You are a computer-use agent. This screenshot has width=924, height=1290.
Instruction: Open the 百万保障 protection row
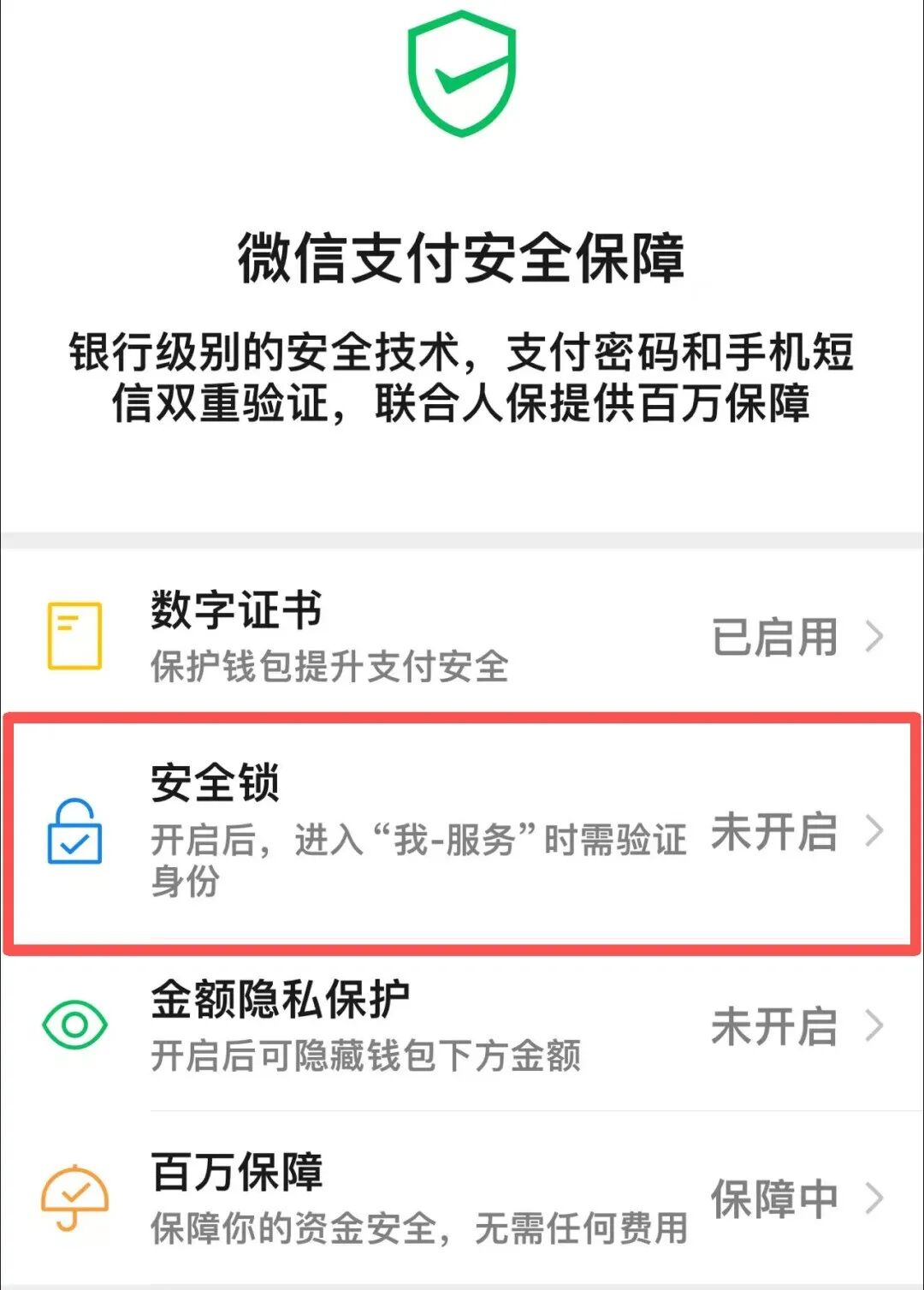coord(462,1198)
